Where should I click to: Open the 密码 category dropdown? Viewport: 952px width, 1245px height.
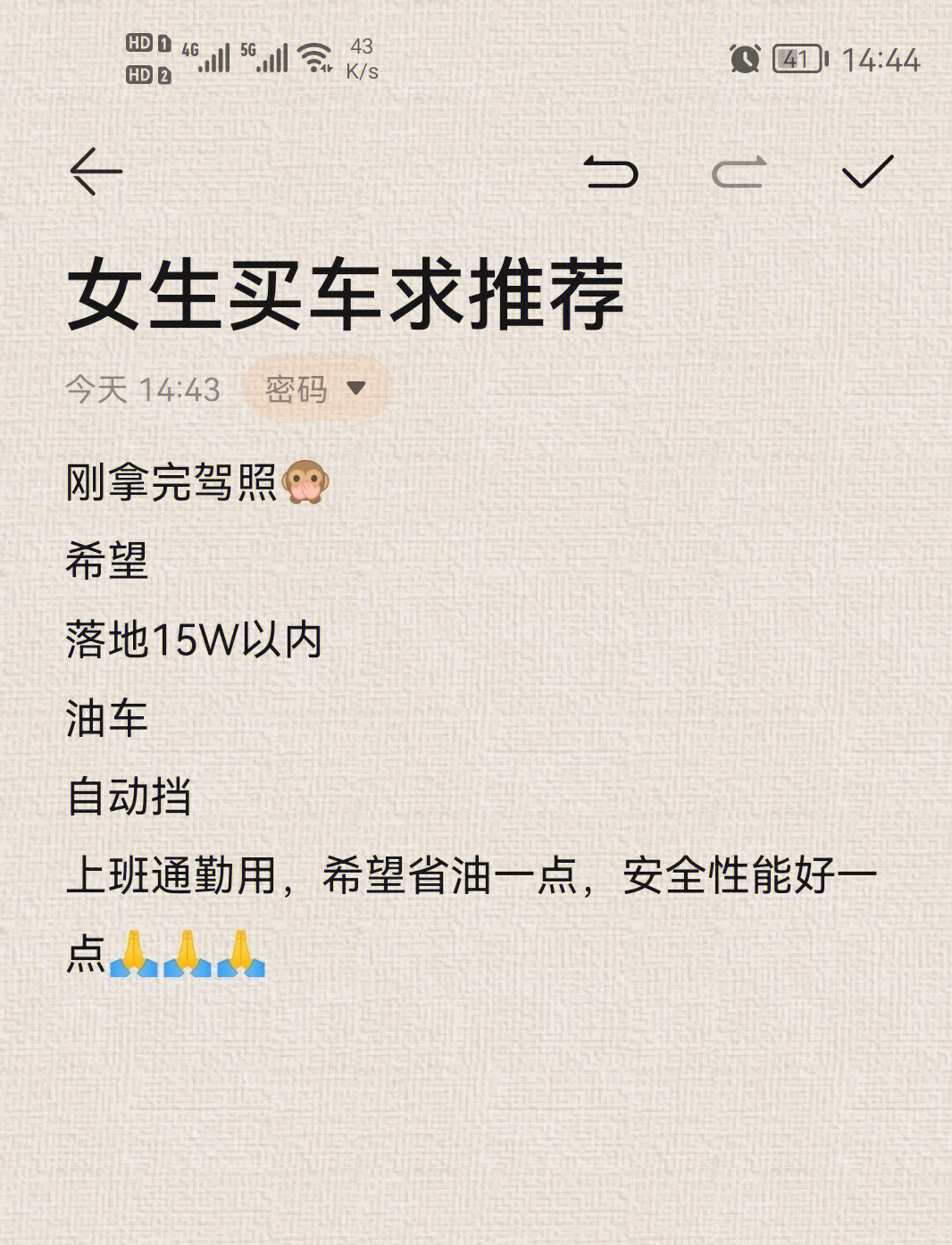317,389
